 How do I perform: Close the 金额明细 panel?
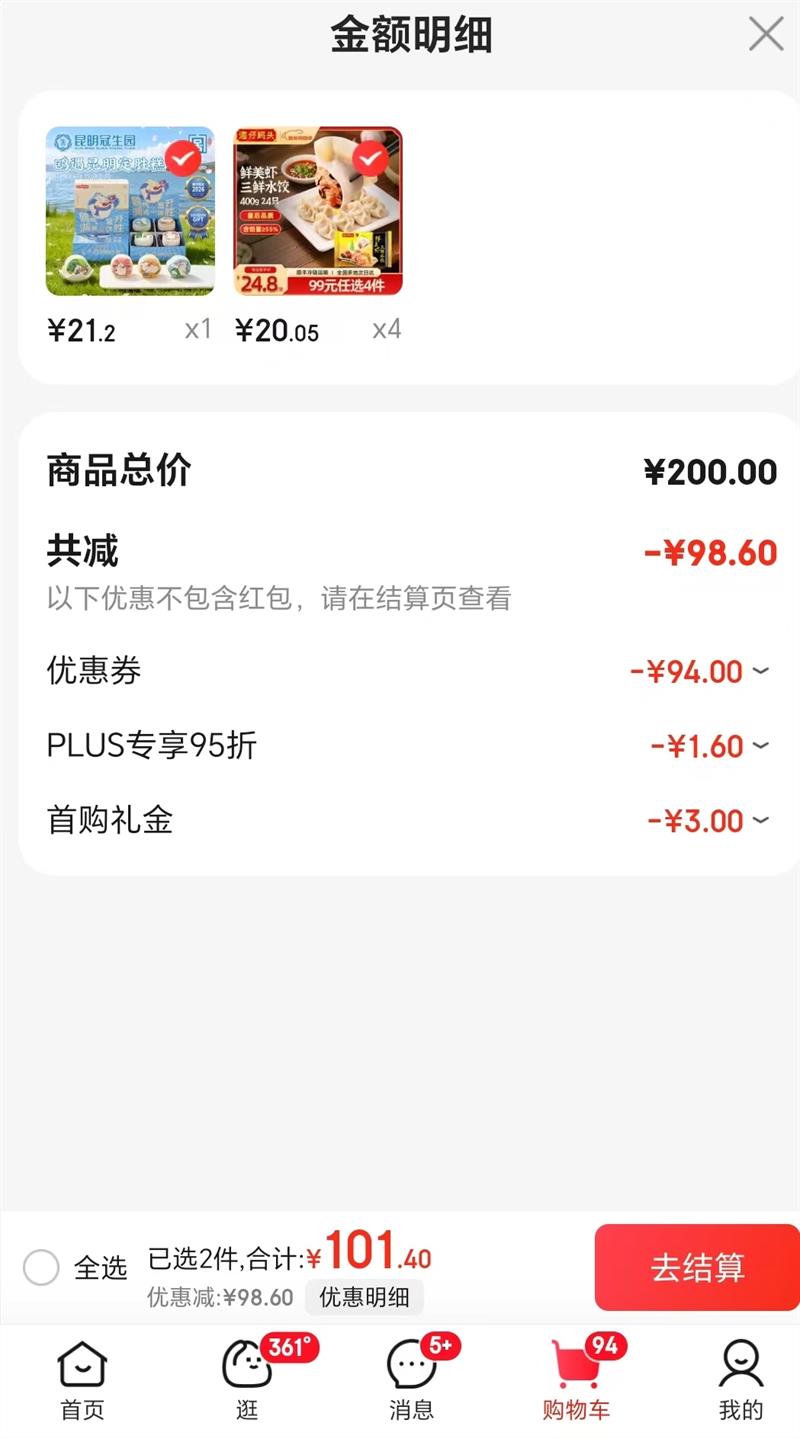pyautogui.click(x=766, y=35)
